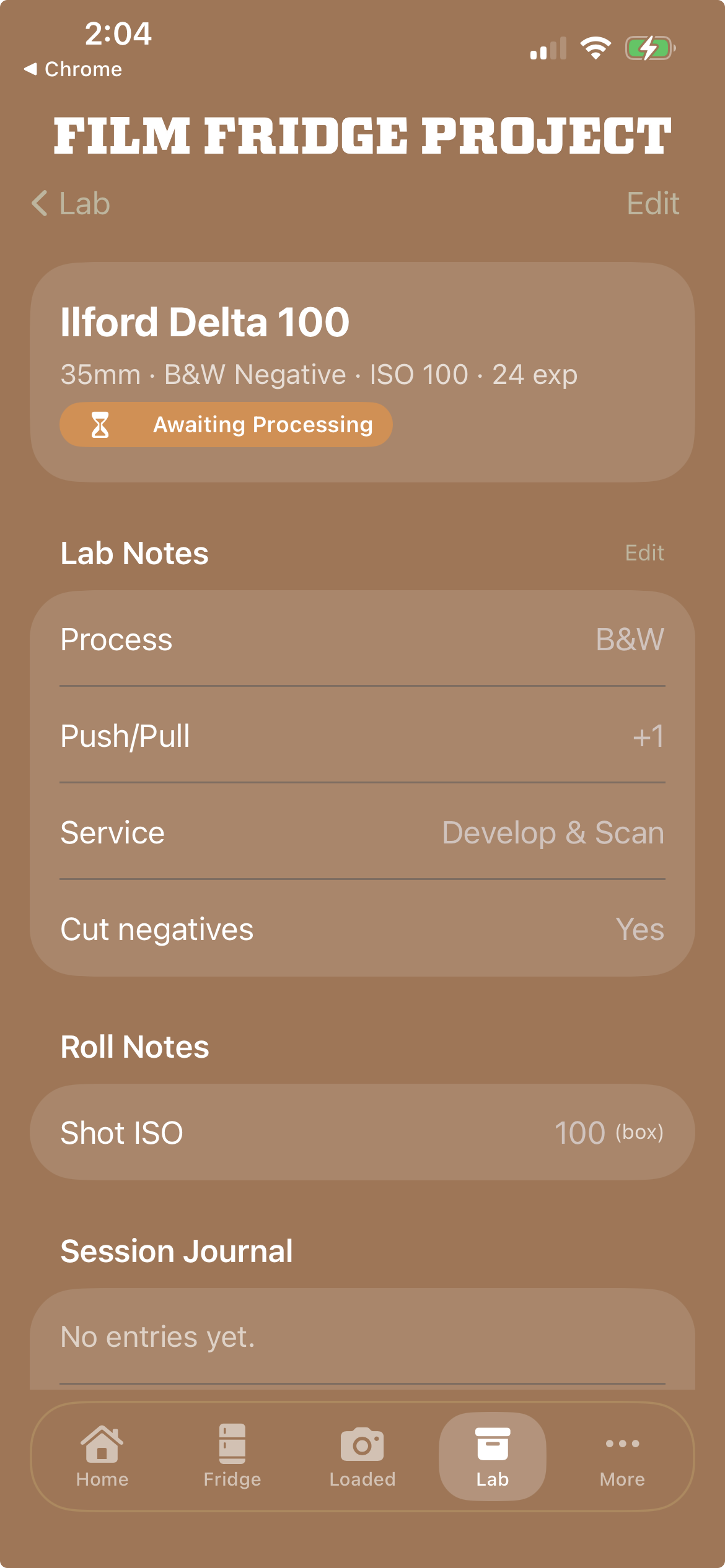Tap the Wi-Fi indicator in status bar
725x1568 pixels.
tap(595, 48)
